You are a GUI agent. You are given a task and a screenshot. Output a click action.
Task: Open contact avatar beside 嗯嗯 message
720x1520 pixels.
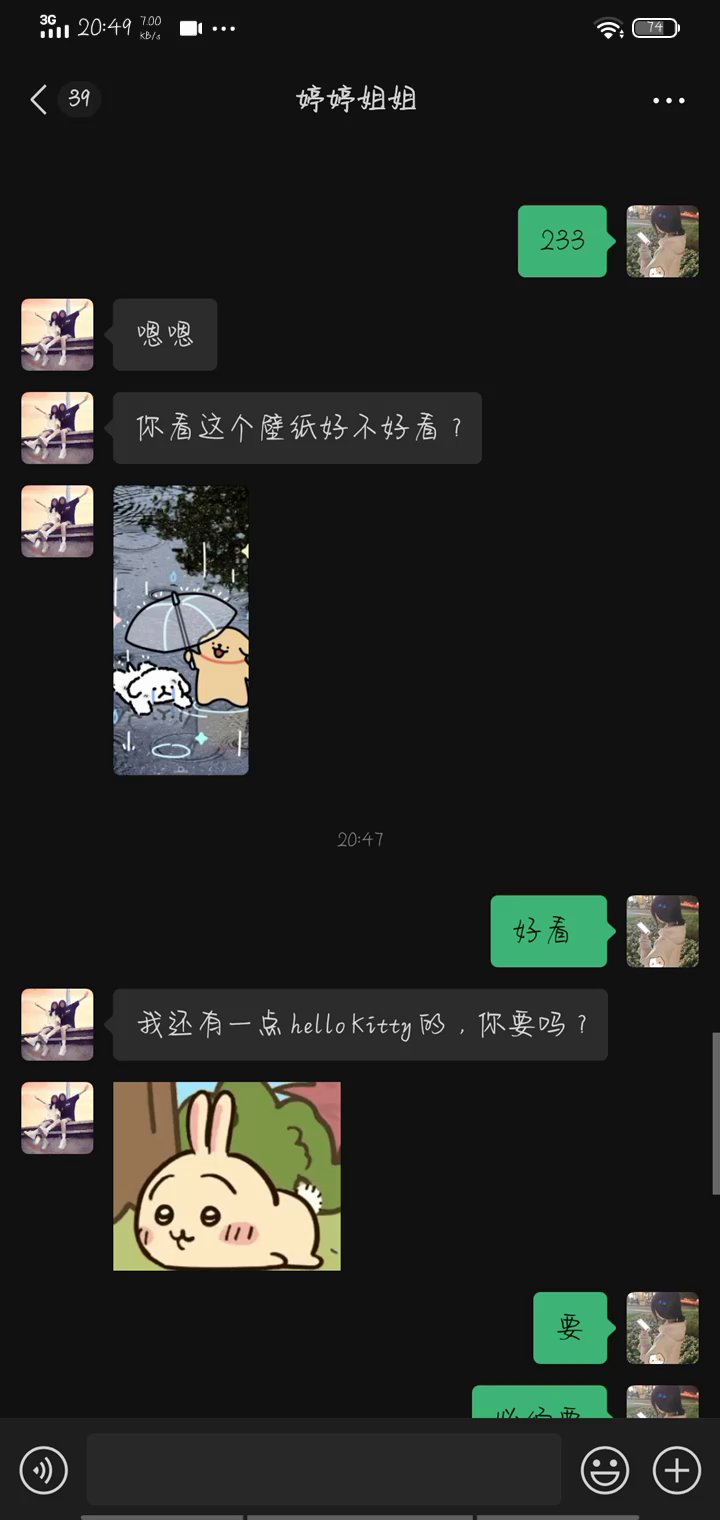pos(57,334)
